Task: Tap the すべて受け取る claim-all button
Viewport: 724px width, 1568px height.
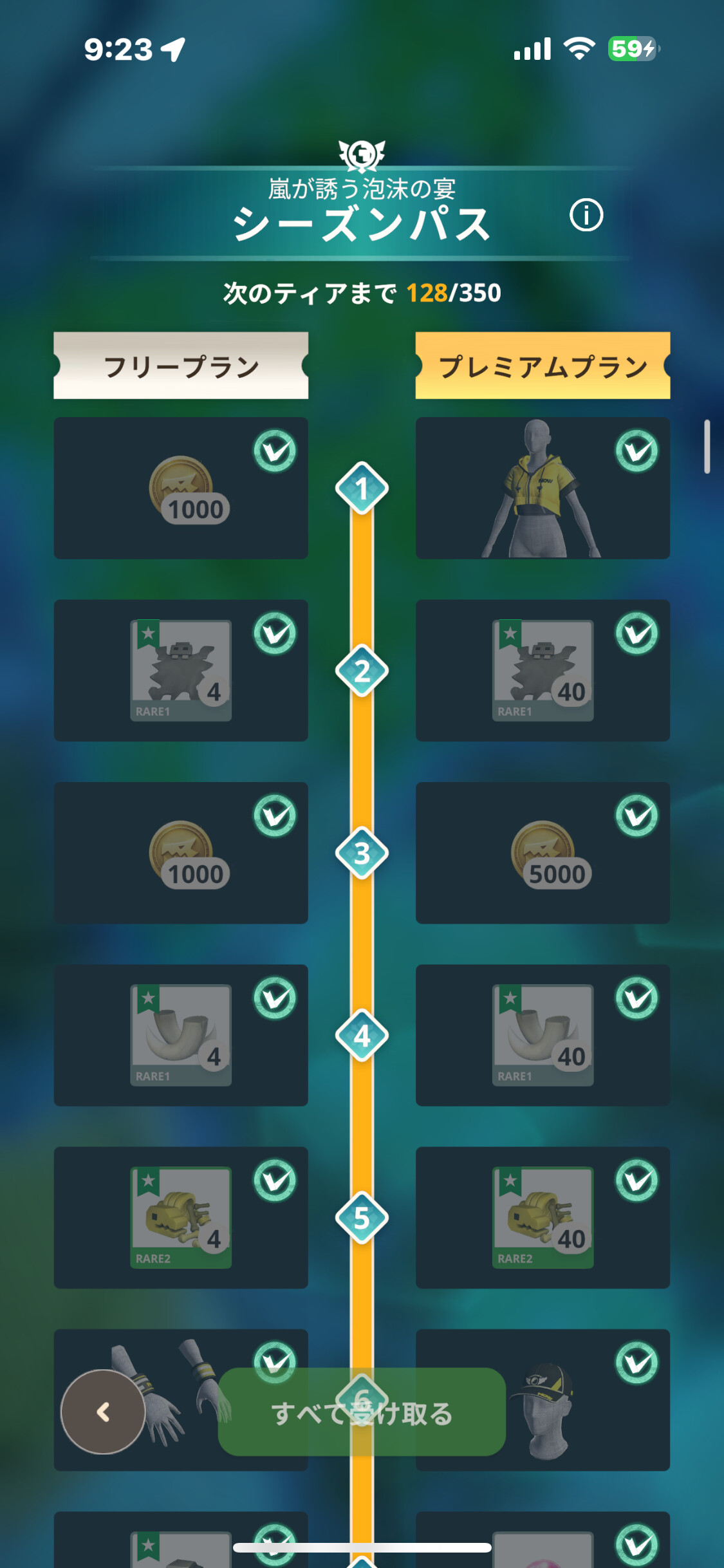Action: pyautogui.click(x=362, y=1413)
